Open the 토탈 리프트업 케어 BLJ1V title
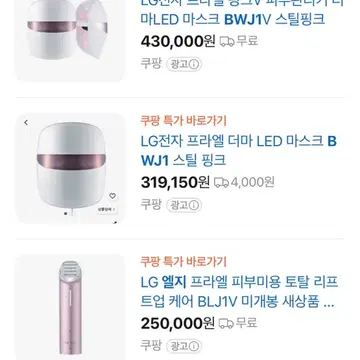 click(x=239, y=292)
